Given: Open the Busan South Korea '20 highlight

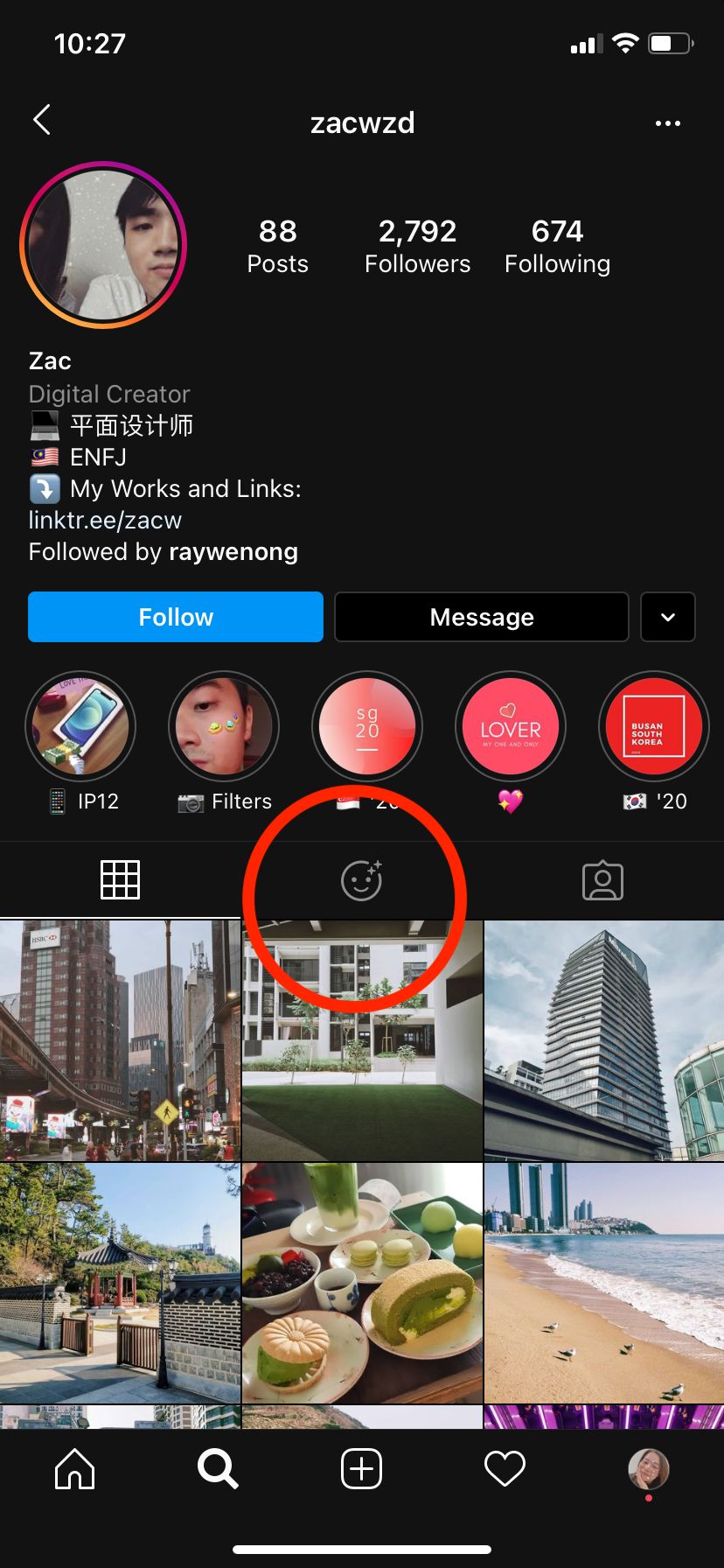Looking at the screenshot, I should tap(653, 726).
